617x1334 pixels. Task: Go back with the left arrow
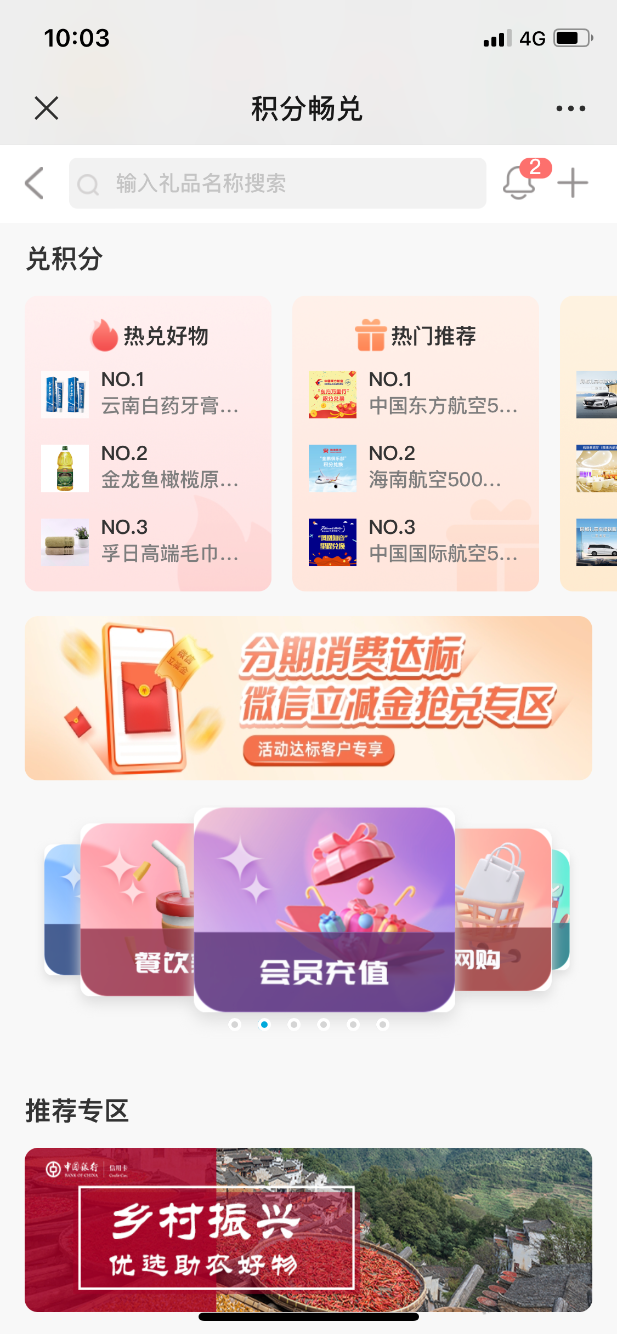coord(35,183)
